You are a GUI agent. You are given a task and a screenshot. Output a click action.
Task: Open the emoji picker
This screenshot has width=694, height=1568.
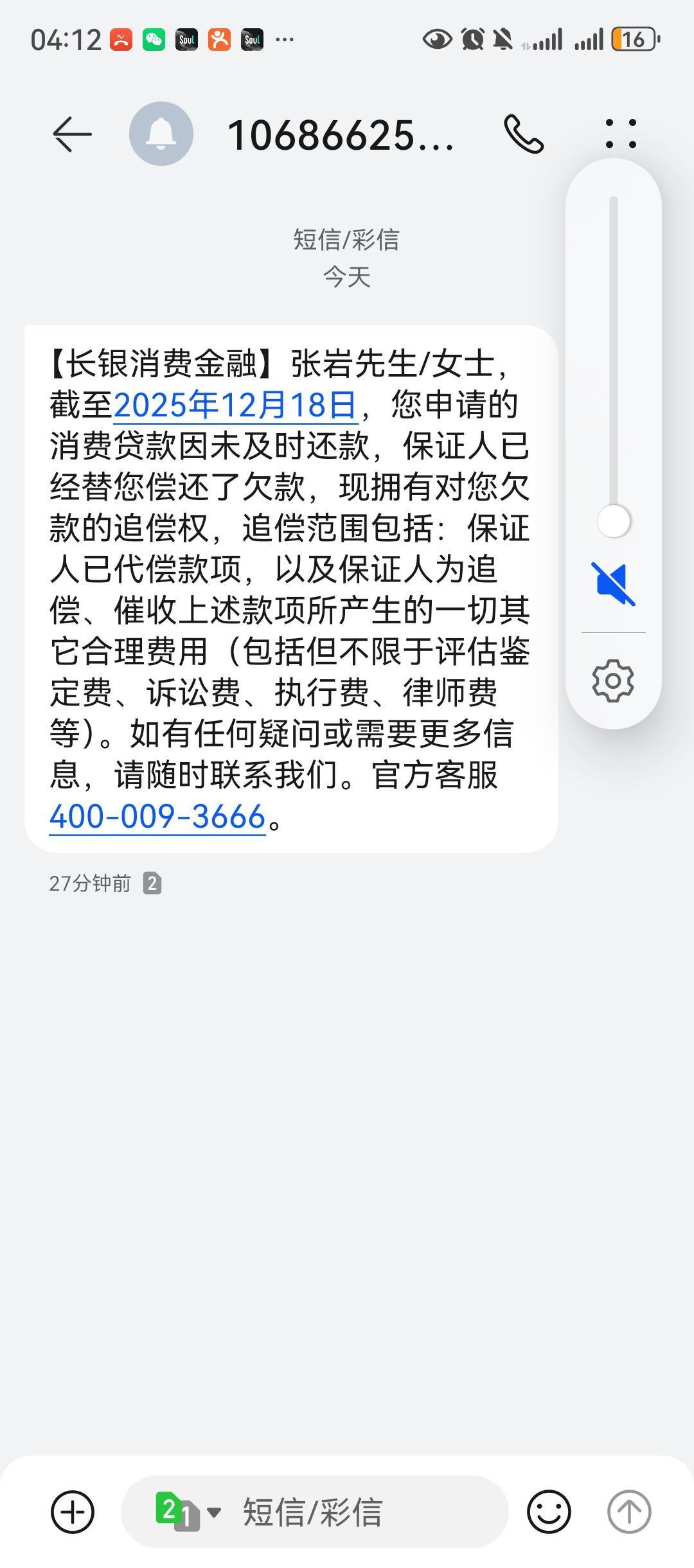point(549,1512)
